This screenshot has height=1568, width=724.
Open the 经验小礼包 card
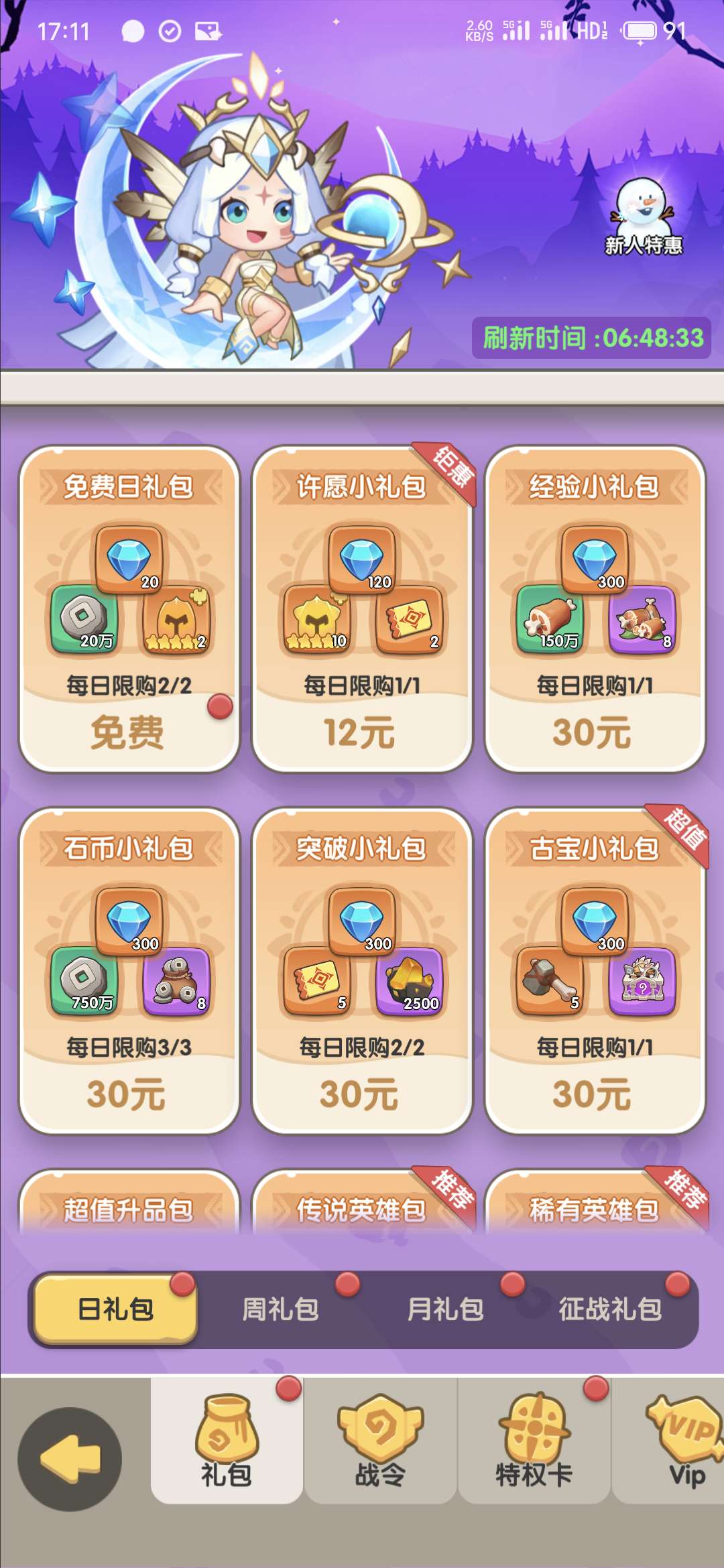coord(595,610)
